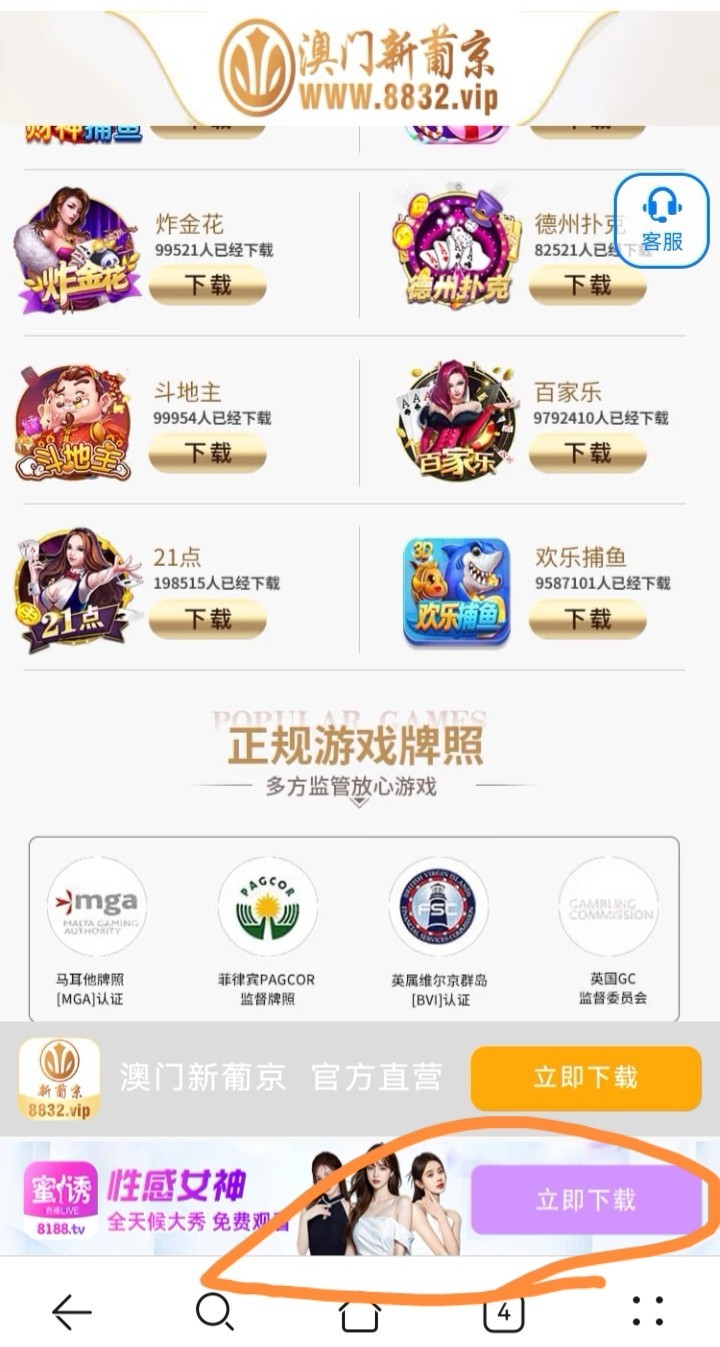The width and height of the screenshot is (720, 1347).
Task: Open the 客服 customer service button
Action: click(661, 221)
